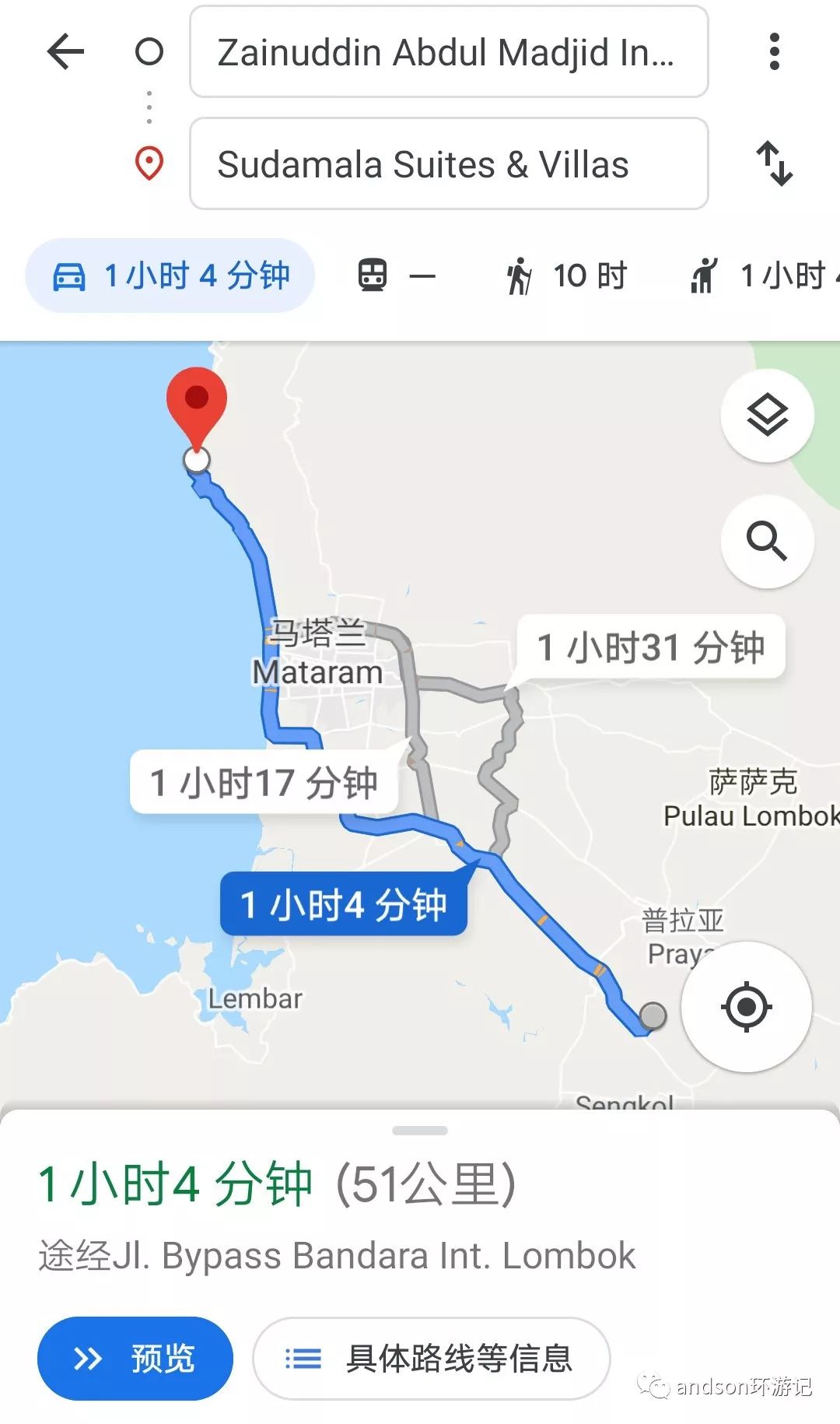
Task: Click the search icon on the map
Action: pyautogui.click(x=767, y=542)
